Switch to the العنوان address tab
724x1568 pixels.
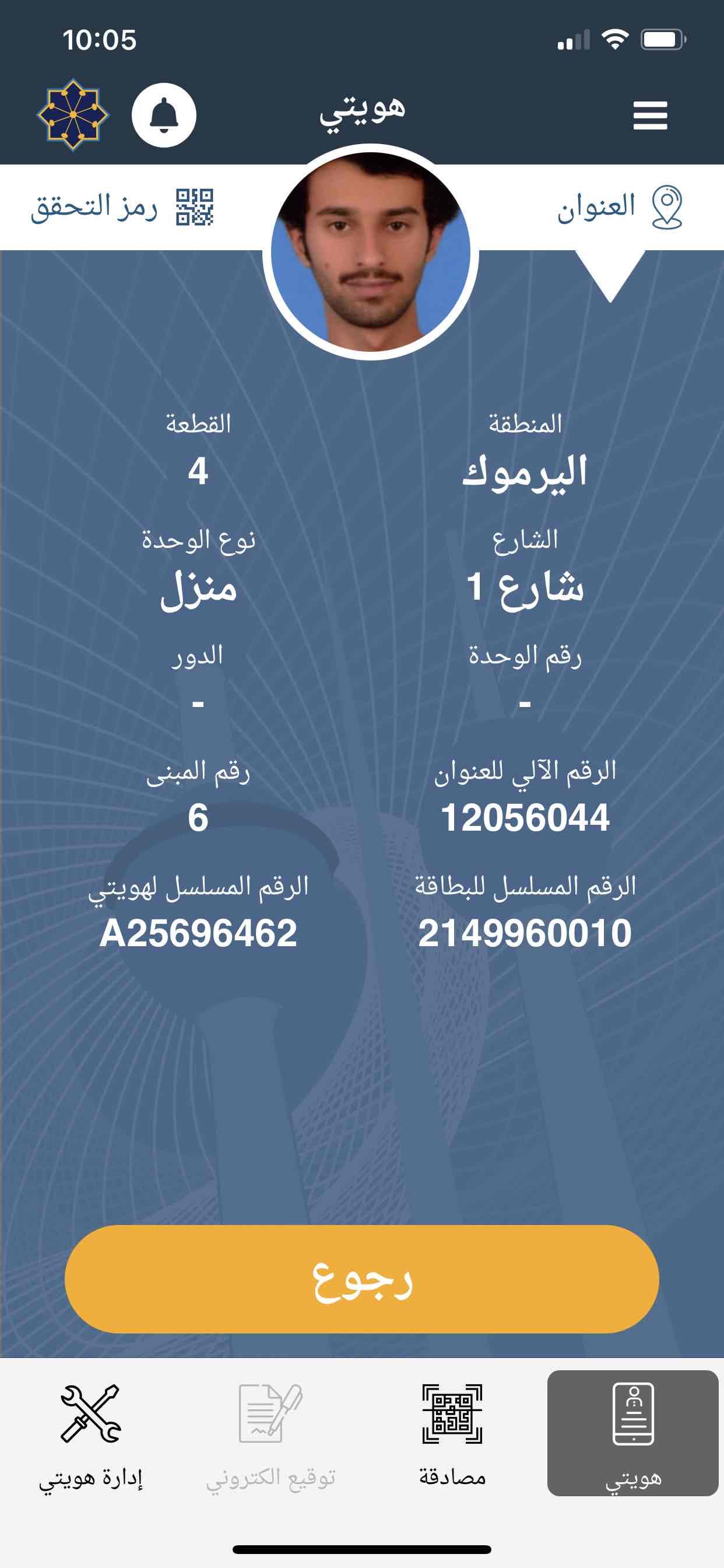(619, 207)
